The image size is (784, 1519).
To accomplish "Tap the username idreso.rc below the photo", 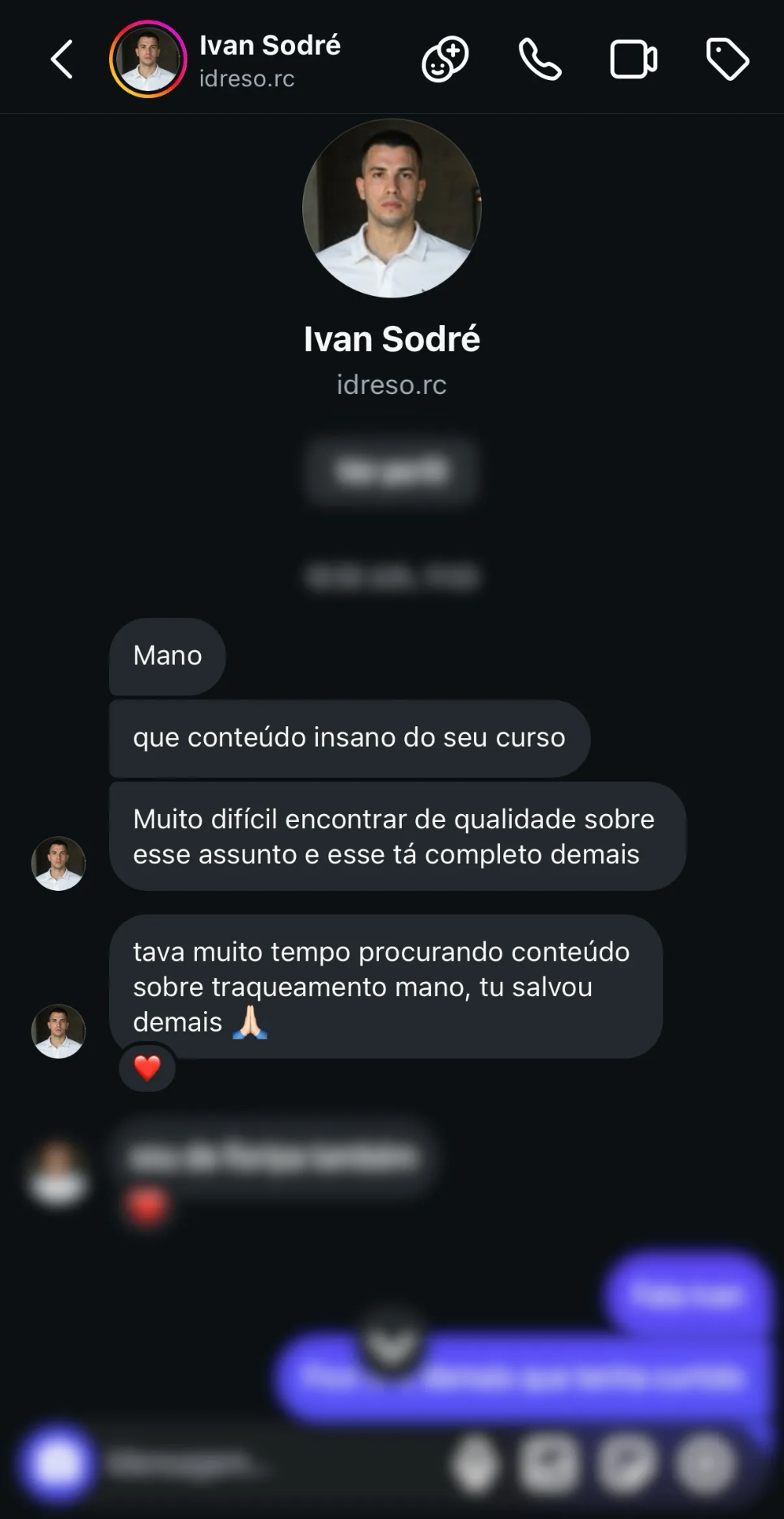I will [391, 385].
